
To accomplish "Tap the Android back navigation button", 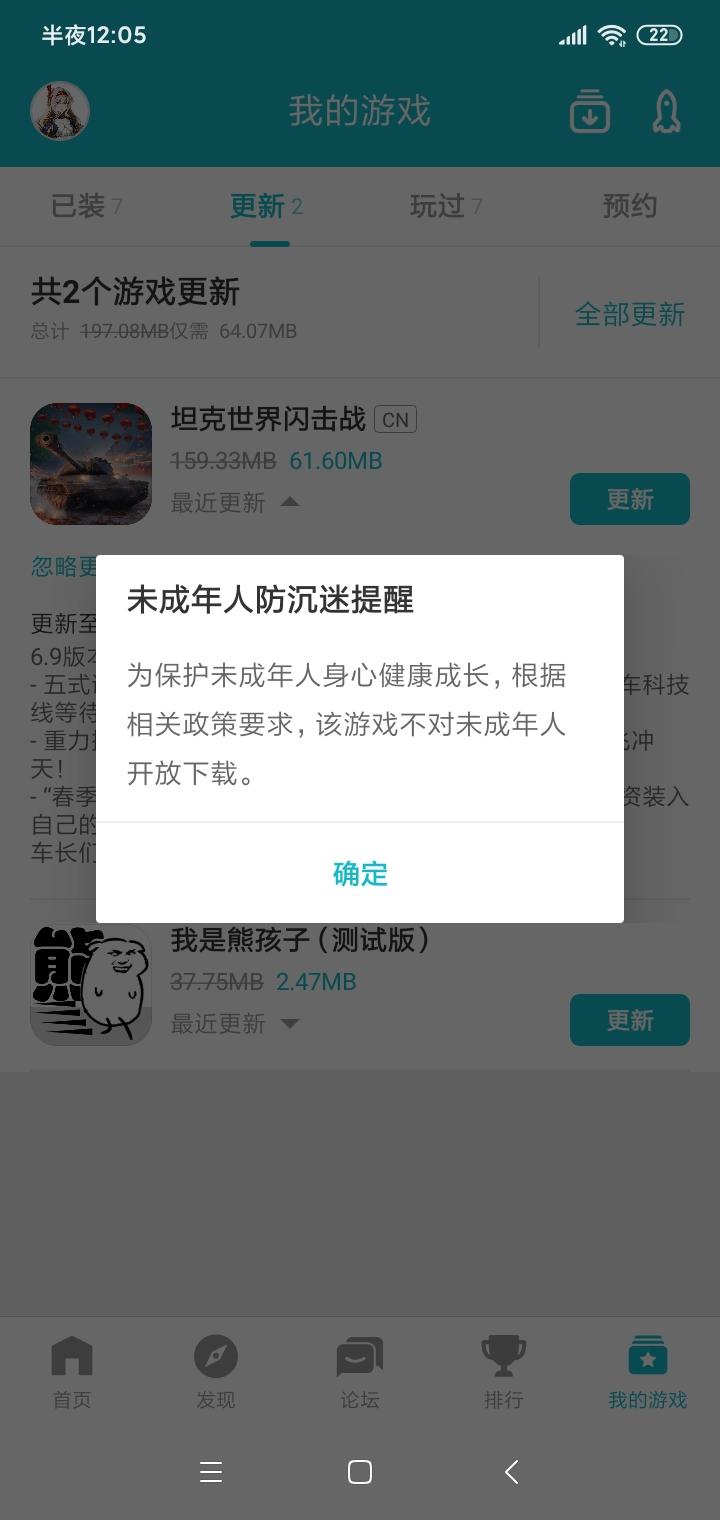I will pyautogui.click(x=511, y=1471).
